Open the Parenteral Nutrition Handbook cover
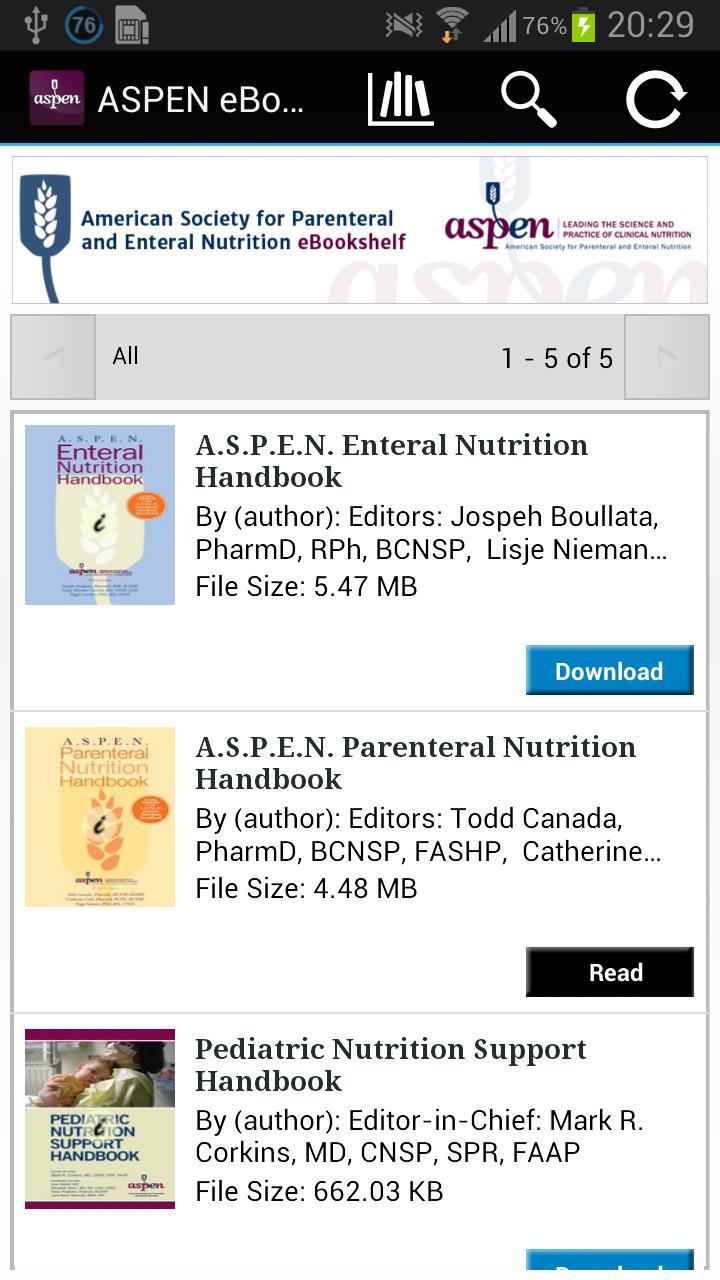 100,817
